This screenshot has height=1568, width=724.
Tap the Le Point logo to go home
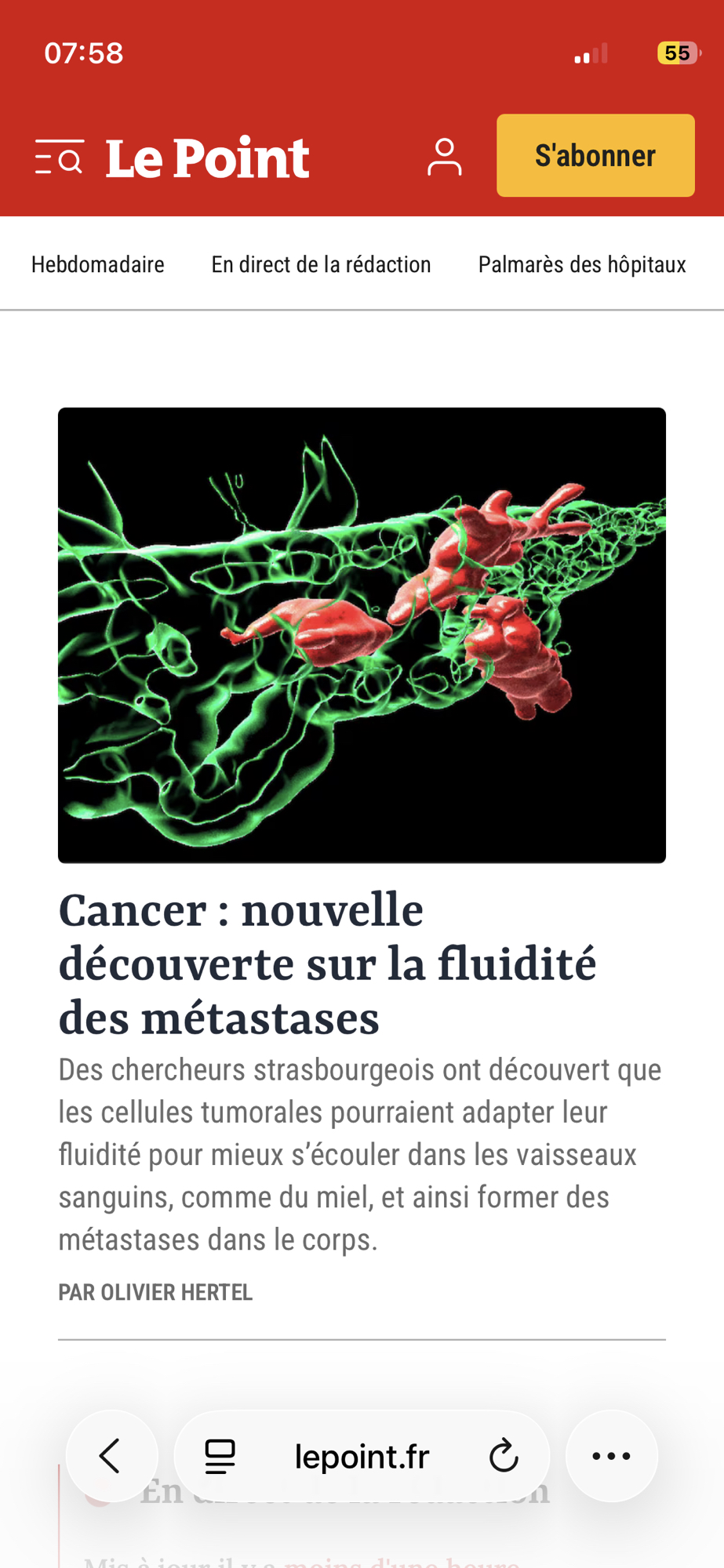[208, 158]
